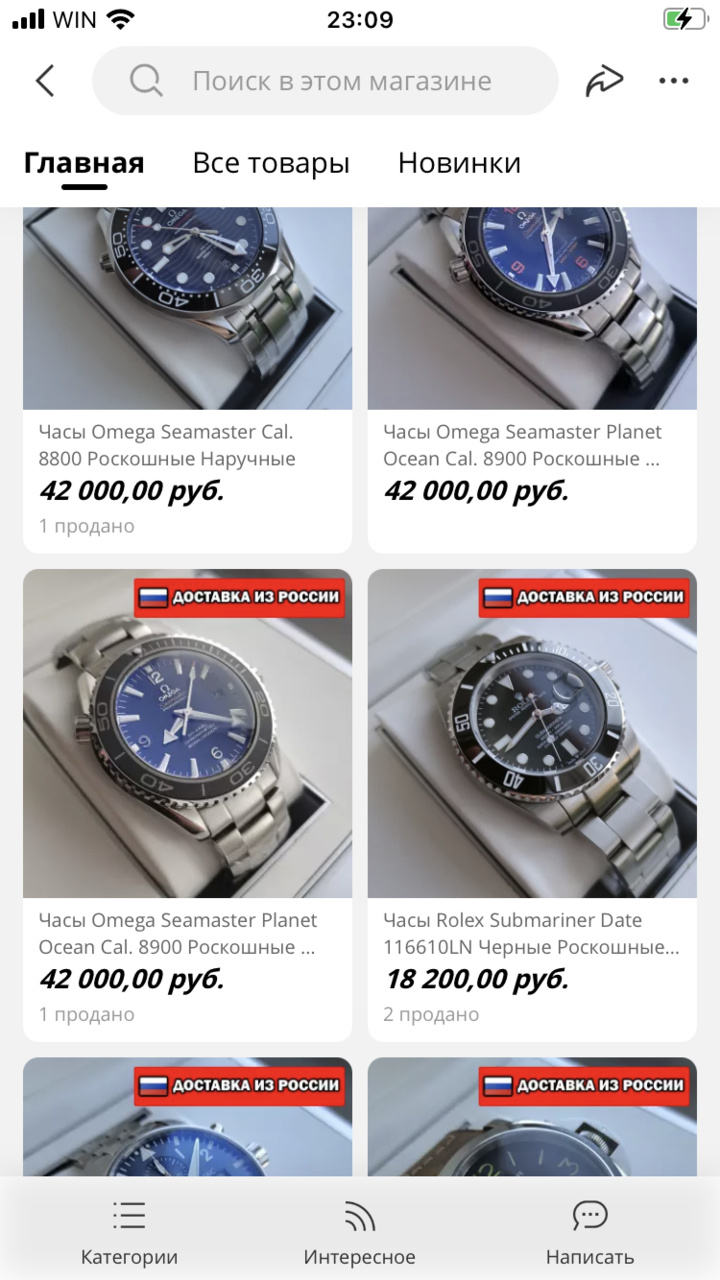Go back using the arrow
This screenshot has height=1280, width=720.
coord(45,81)
